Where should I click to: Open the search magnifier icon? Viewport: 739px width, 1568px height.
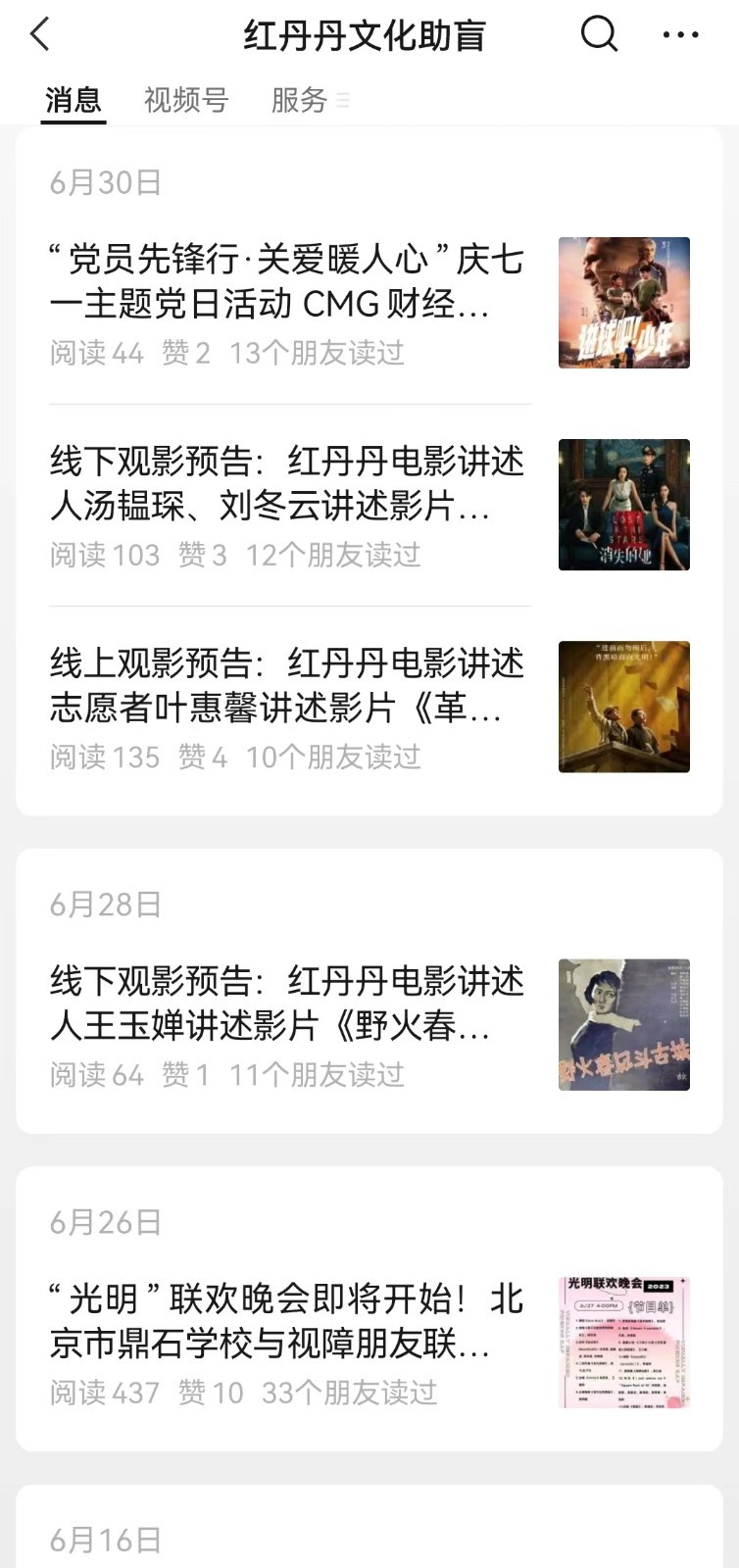pyautogui.click(x=599, y=34)
